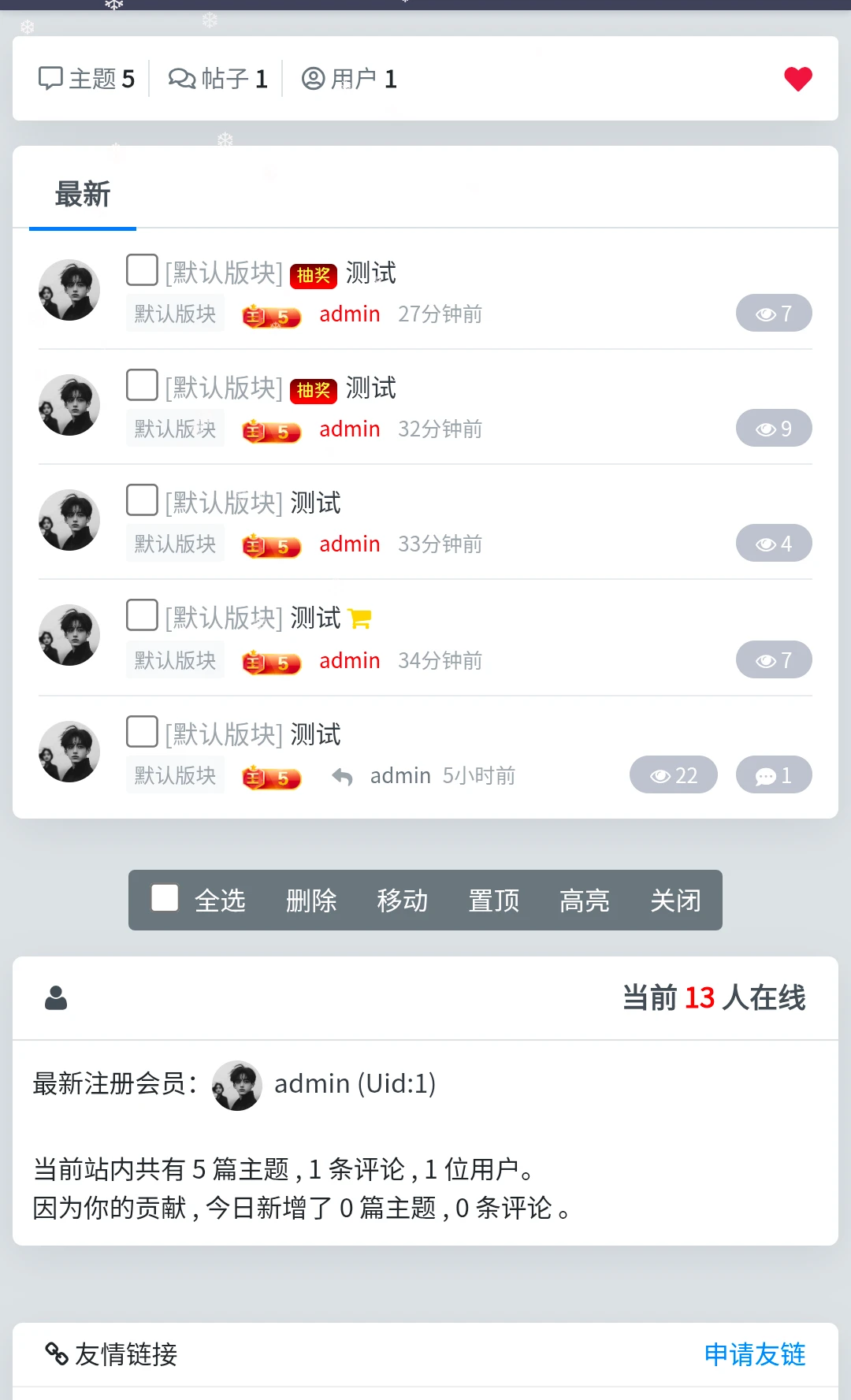Screen dimensions: 851x1400
Task: Click the reply arrow icon in bottom thread
Action: coord(343,776)
